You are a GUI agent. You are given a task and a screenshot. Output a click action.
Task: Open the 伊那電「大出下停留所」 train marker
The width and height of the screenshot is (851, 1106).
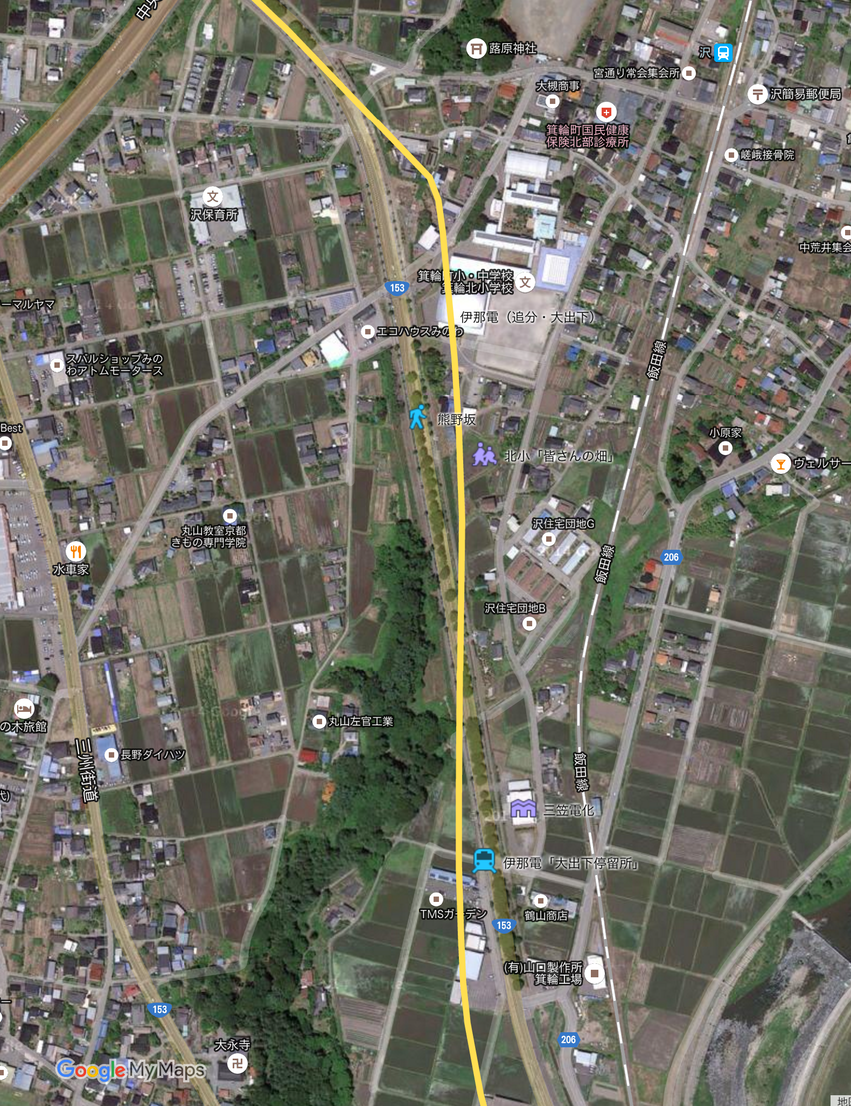[484, 861]
